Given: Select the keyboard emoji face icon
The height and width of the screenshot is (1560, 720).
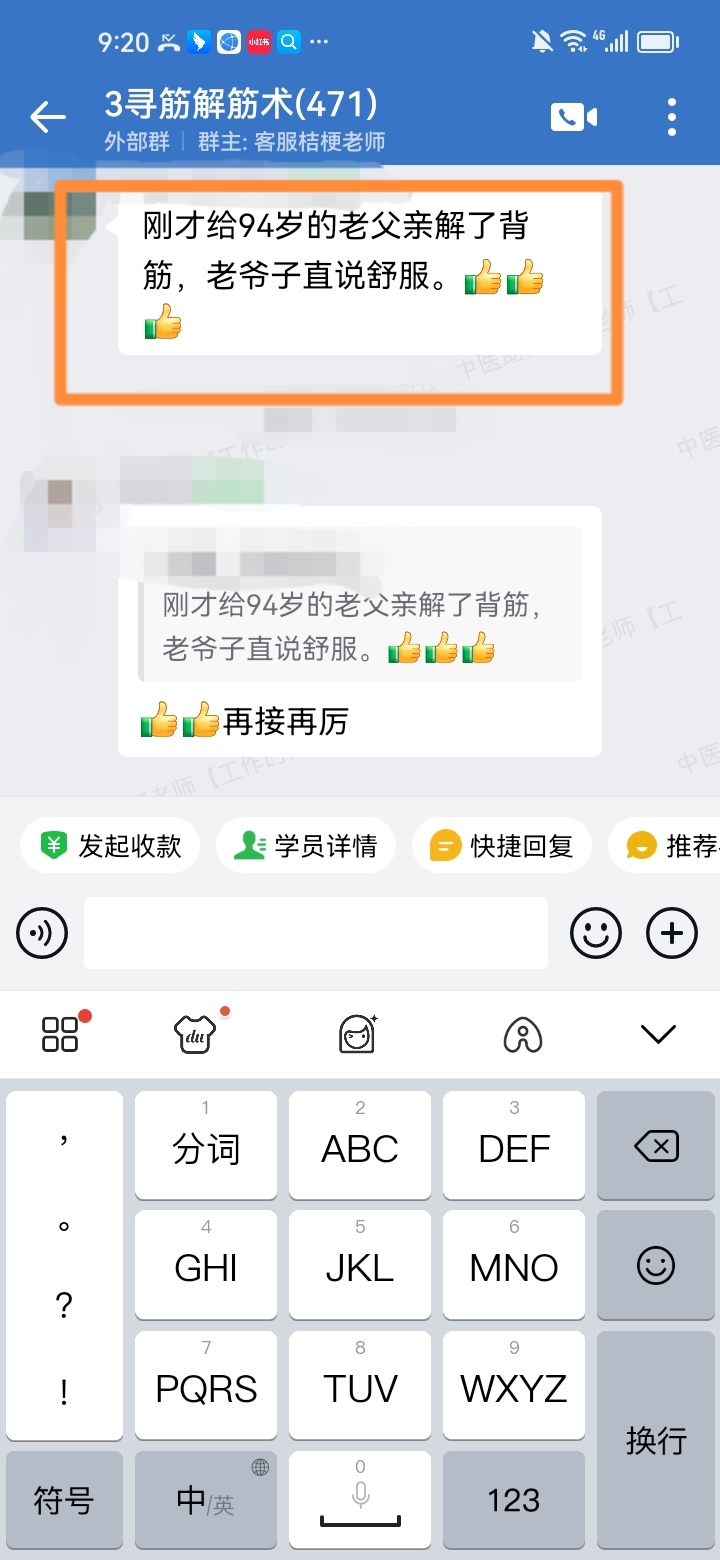Looking at the screenshot, I should point(655,1265).
